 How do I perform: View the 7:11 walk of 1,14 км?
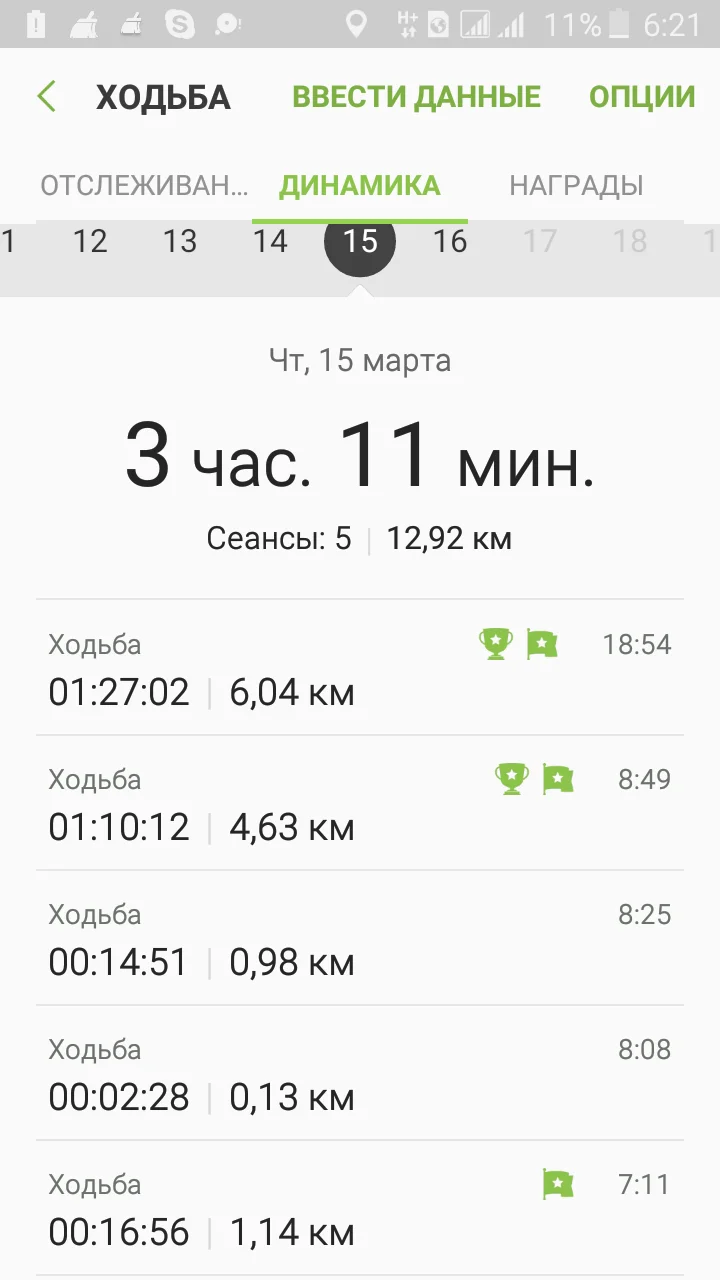tap(360, 1208)
